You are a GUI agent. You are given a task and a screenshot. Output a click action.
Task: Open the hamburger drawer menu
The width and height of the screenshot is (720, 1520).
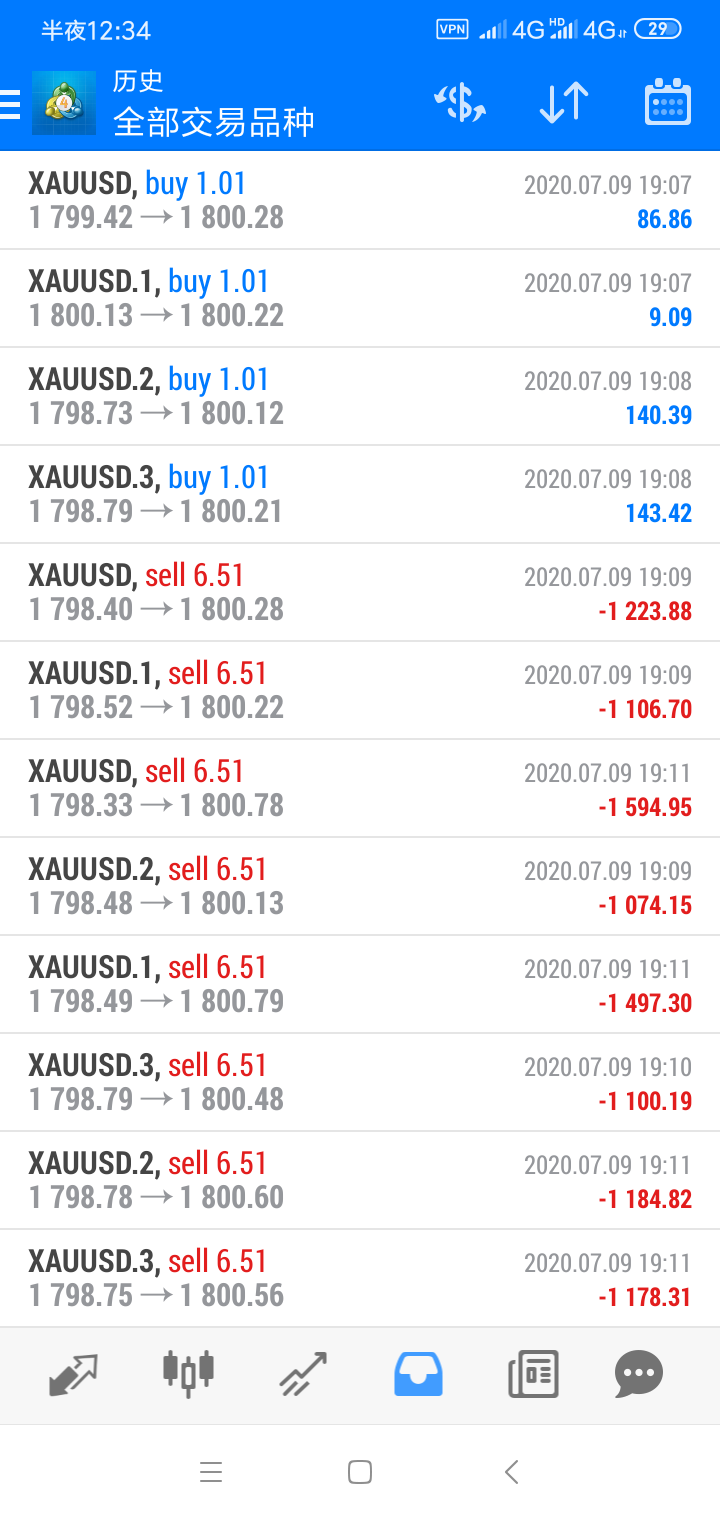[10, 104]
